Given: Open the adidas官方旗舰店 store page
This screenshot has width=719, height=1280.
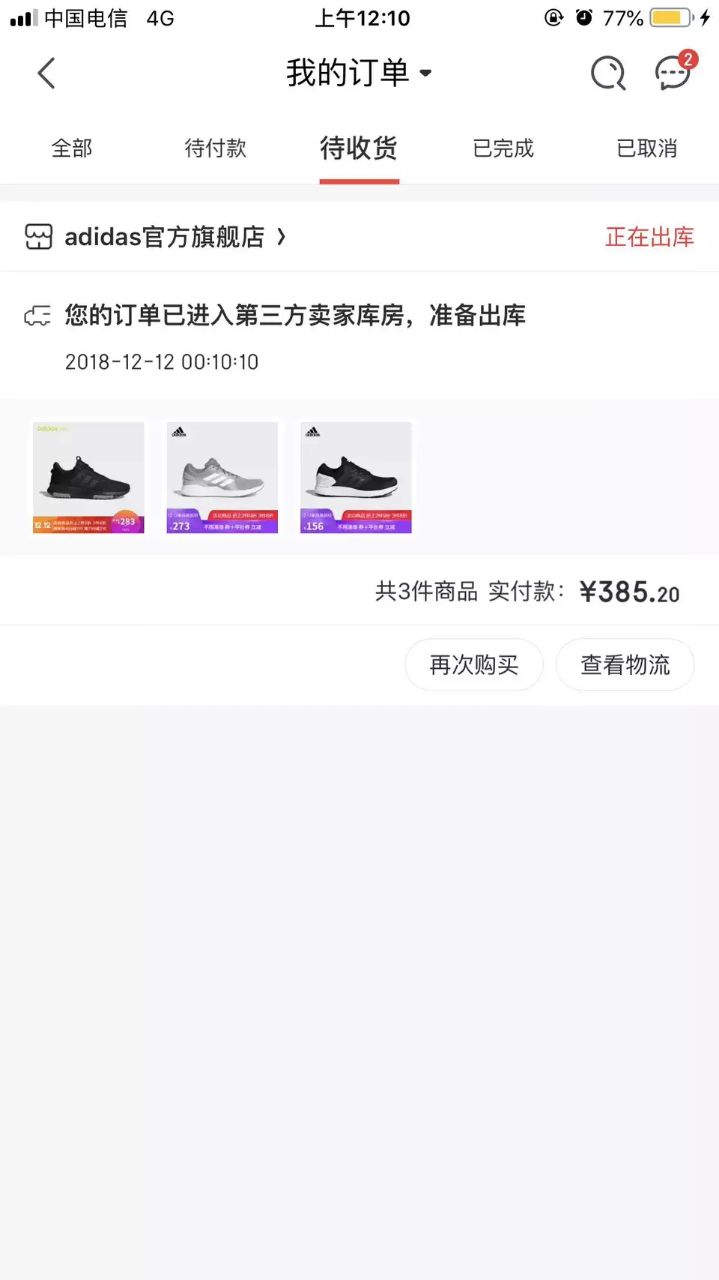Looking at the screenshot, I should [x=165, y=237].
